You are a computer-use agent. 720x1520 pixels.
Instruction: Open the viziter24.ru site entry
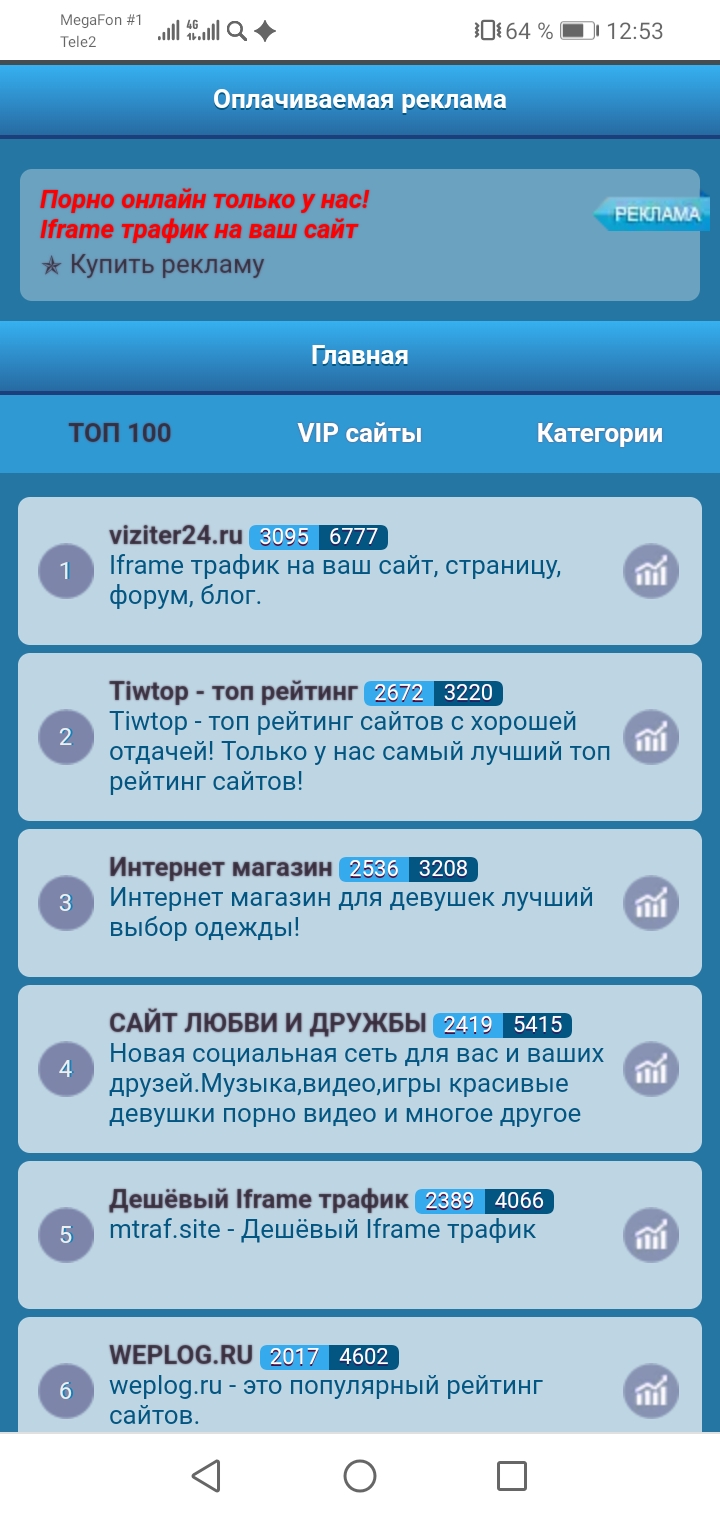coord(176,536)
